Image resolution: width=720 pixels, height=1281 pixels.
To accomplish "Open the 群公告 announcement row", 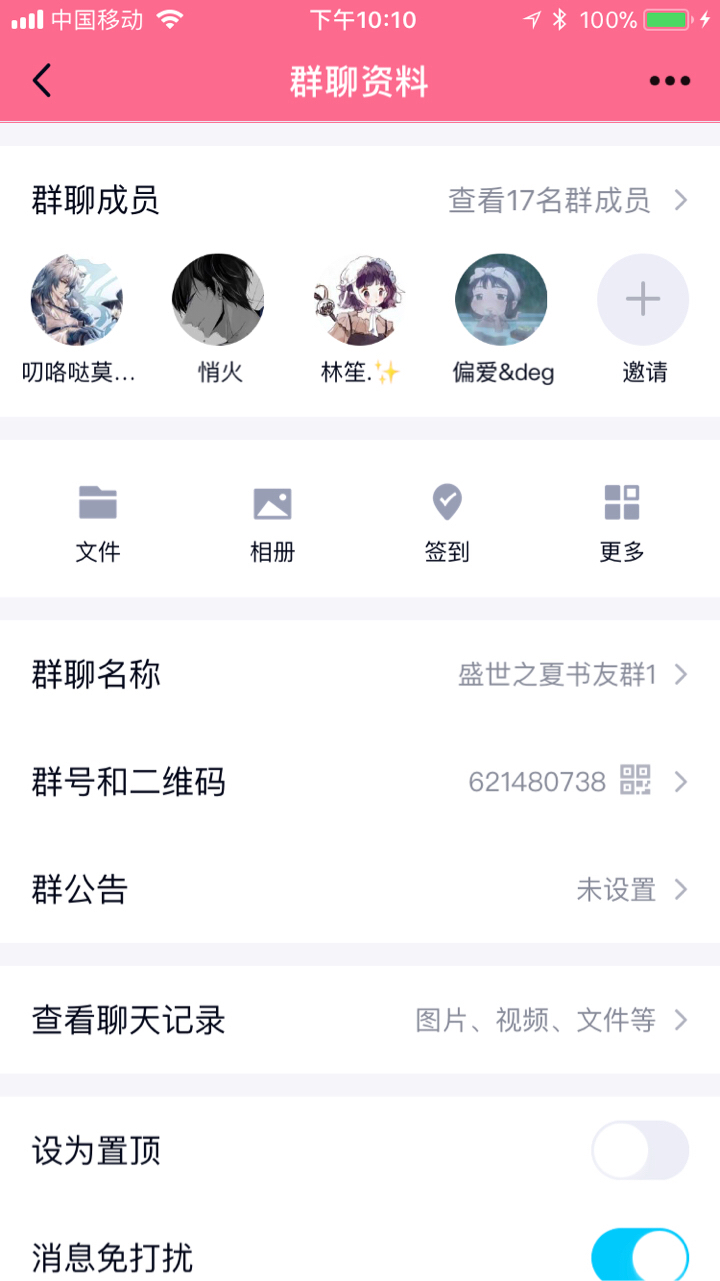I will click(x=360, y=889).
